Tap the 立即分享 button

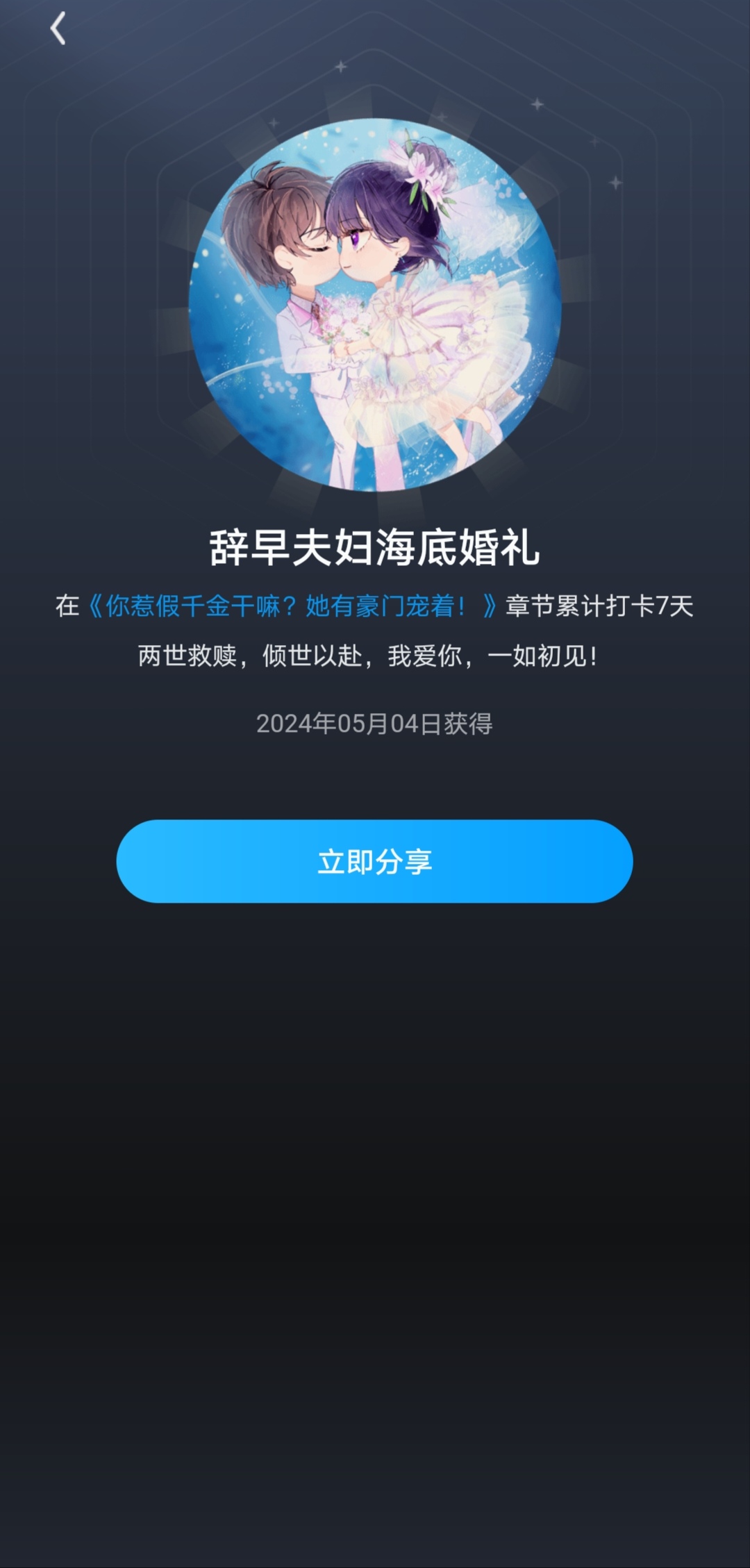374,861
